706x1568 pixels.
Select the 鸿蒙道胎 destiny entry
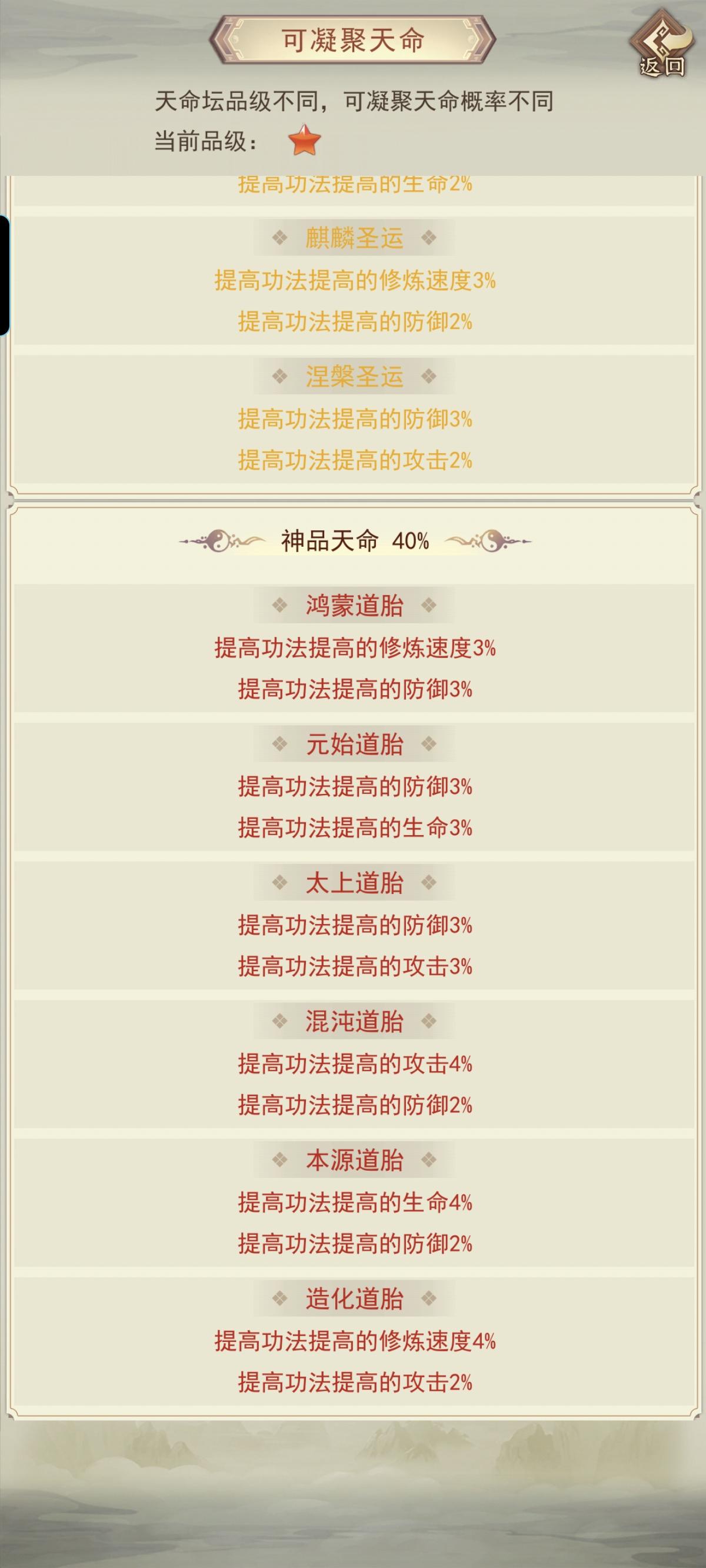[353, 645]
